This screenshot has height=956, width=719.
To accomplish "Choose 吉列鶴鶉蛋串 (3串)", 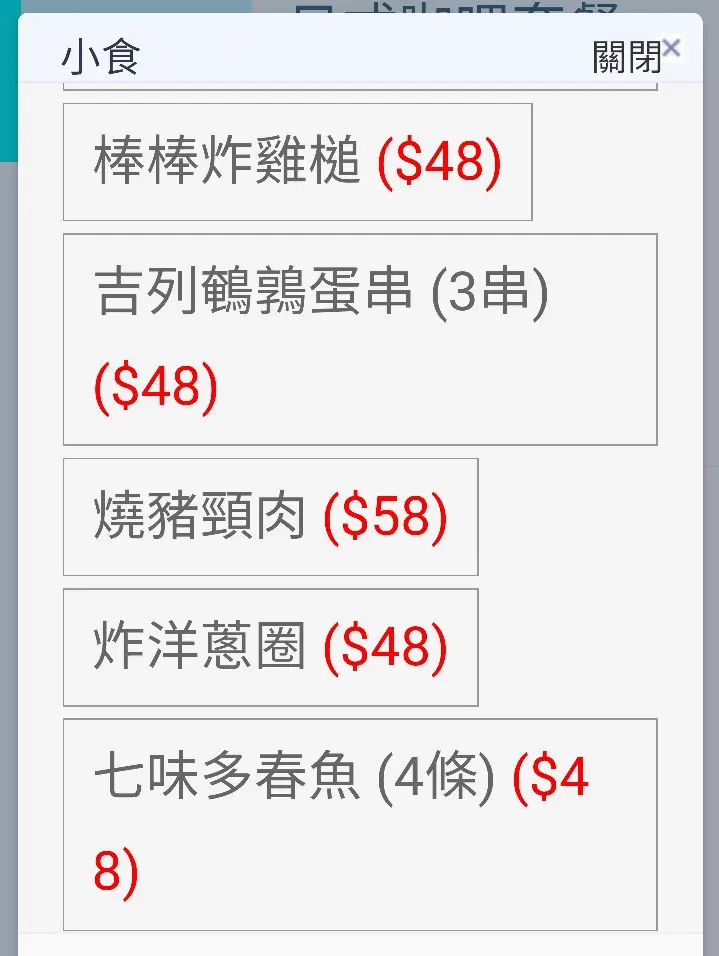I will pyautogui.click(x=360, y=339).
